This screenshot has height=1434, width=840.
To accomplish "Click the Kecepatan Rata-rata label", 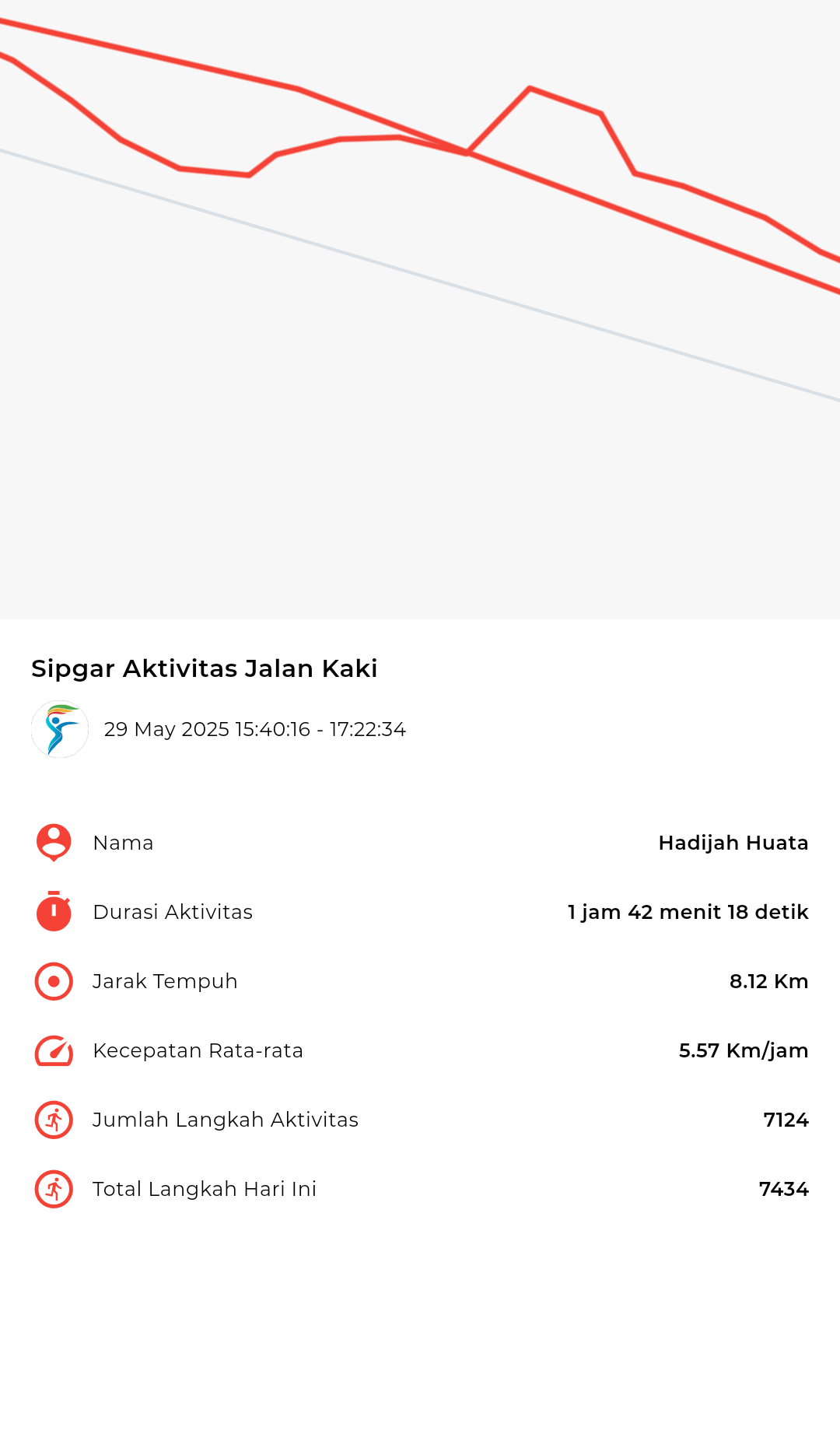I will (198, 1050).
